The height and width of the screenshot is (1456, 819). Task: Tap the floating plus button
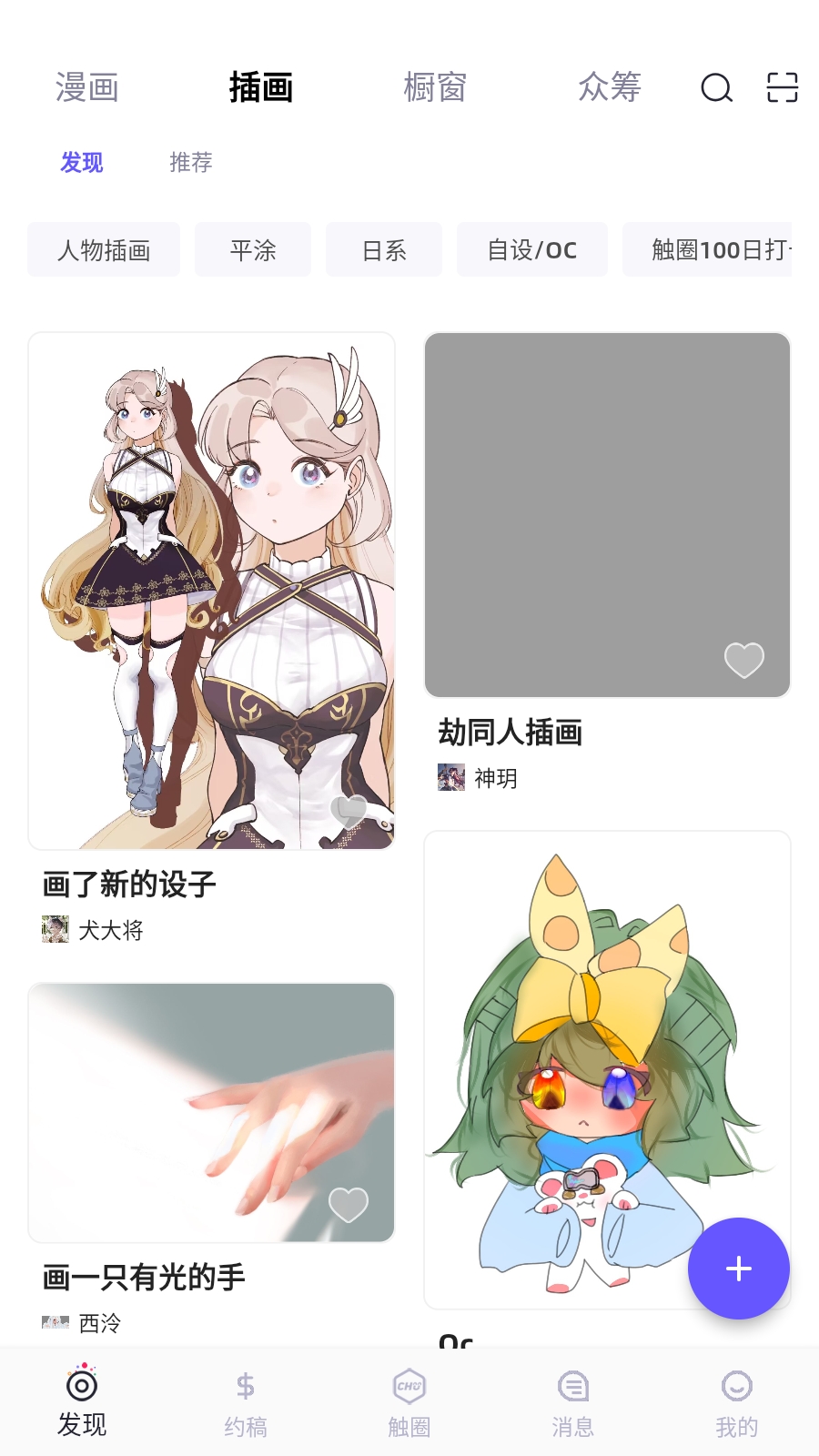[738, 1269]
